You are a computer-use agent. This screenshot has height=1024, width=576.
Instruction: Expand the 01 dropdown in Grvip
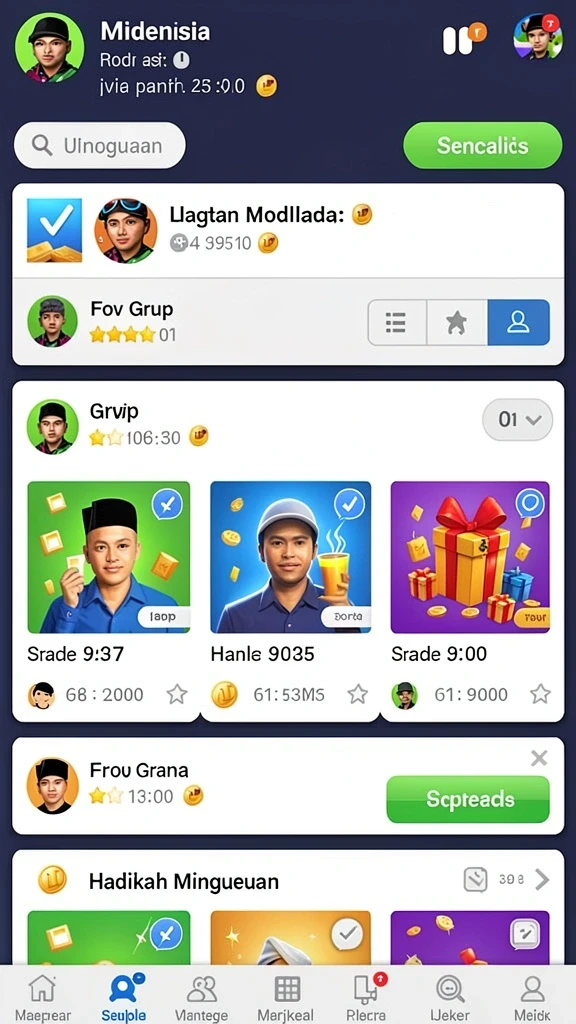pos(517,419)
